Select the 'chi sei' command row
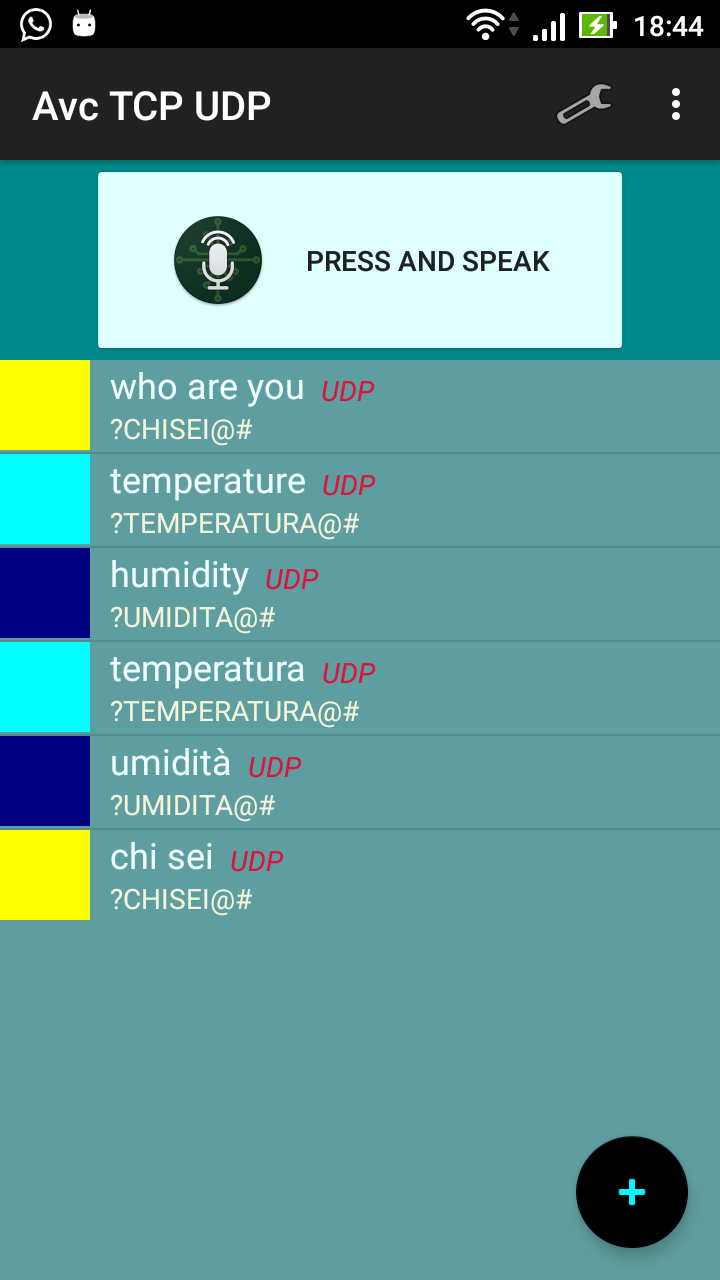720x1280 pixels. [x=360, y=876]
